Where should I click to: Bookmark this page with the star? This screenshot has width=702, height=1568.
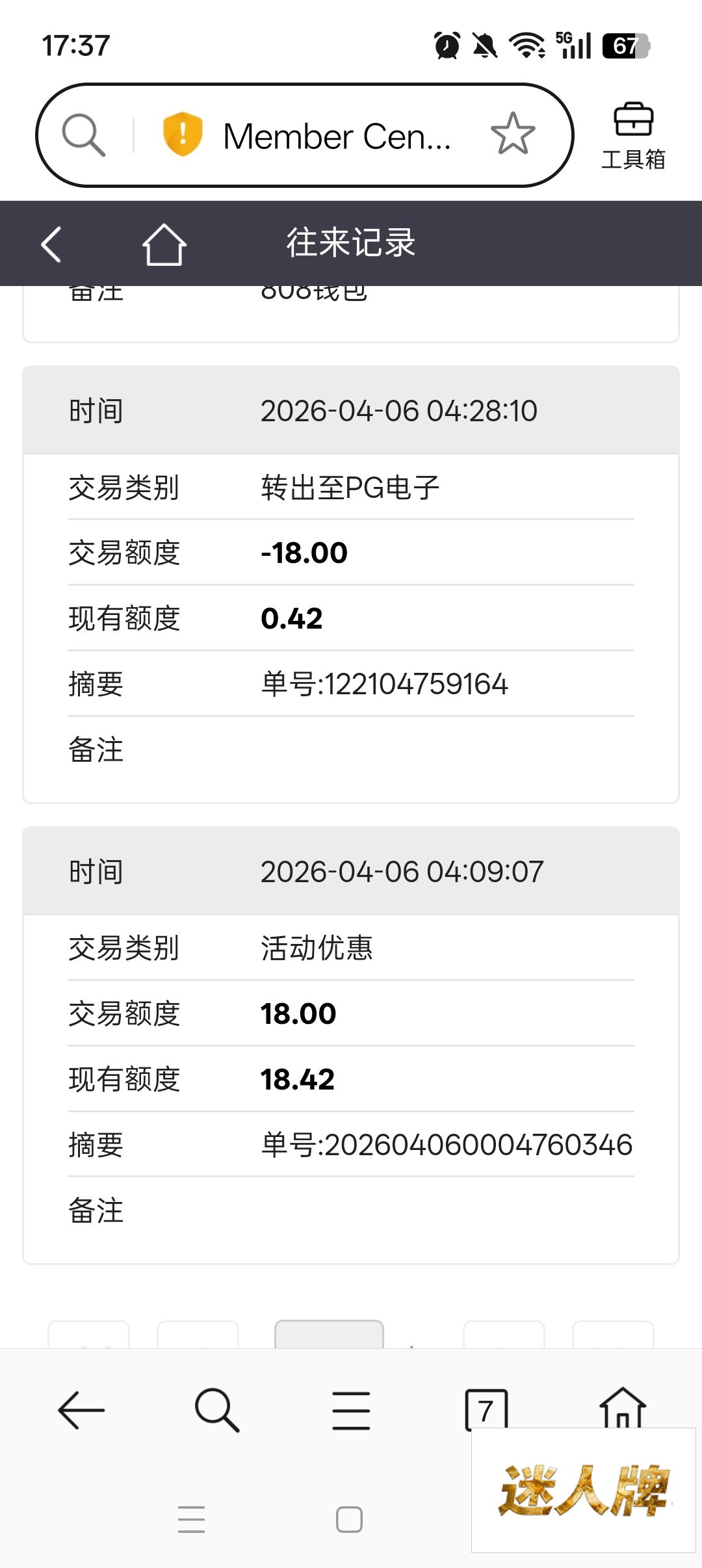click(513, 135)
